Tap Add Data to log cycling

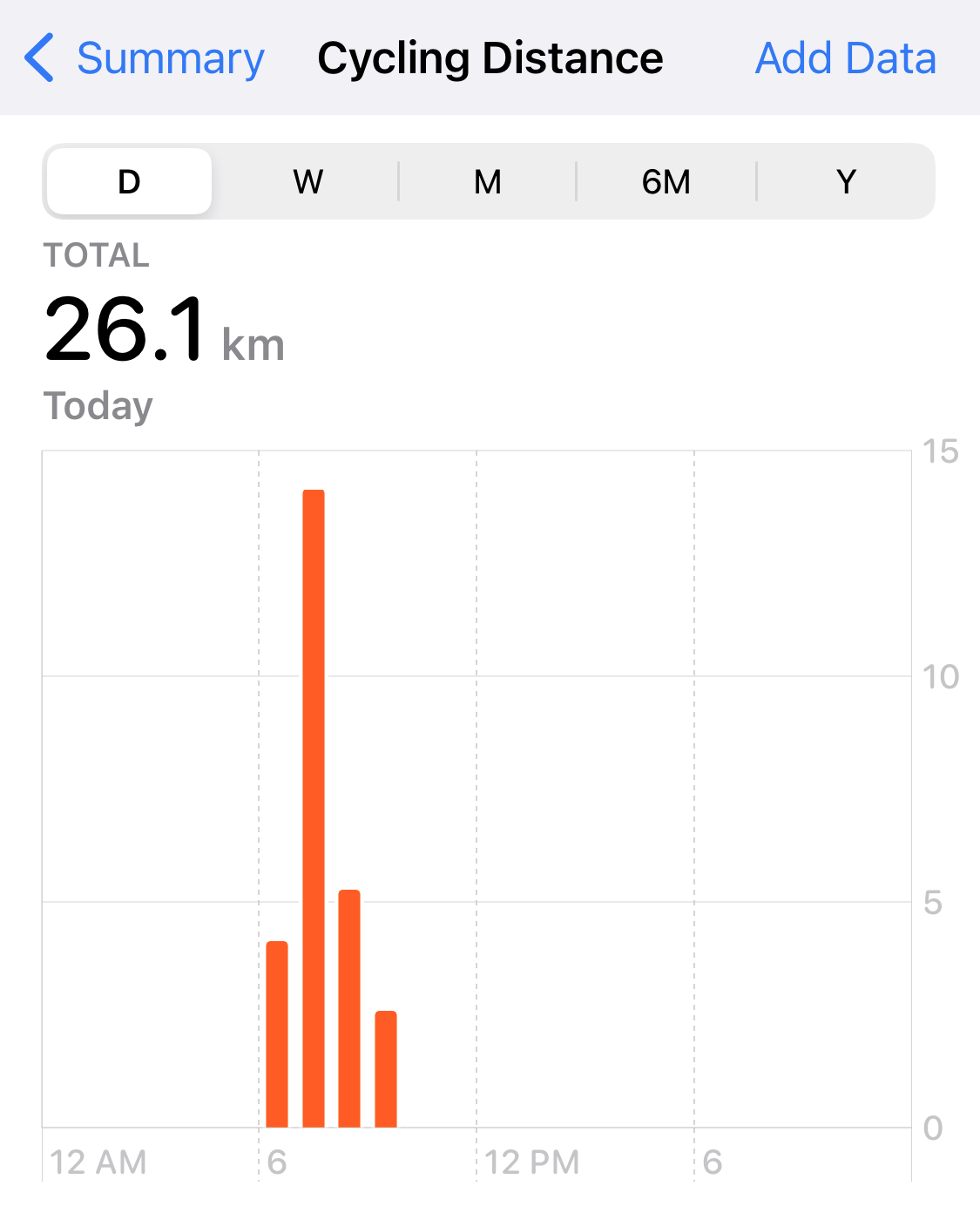pos(845,59)
